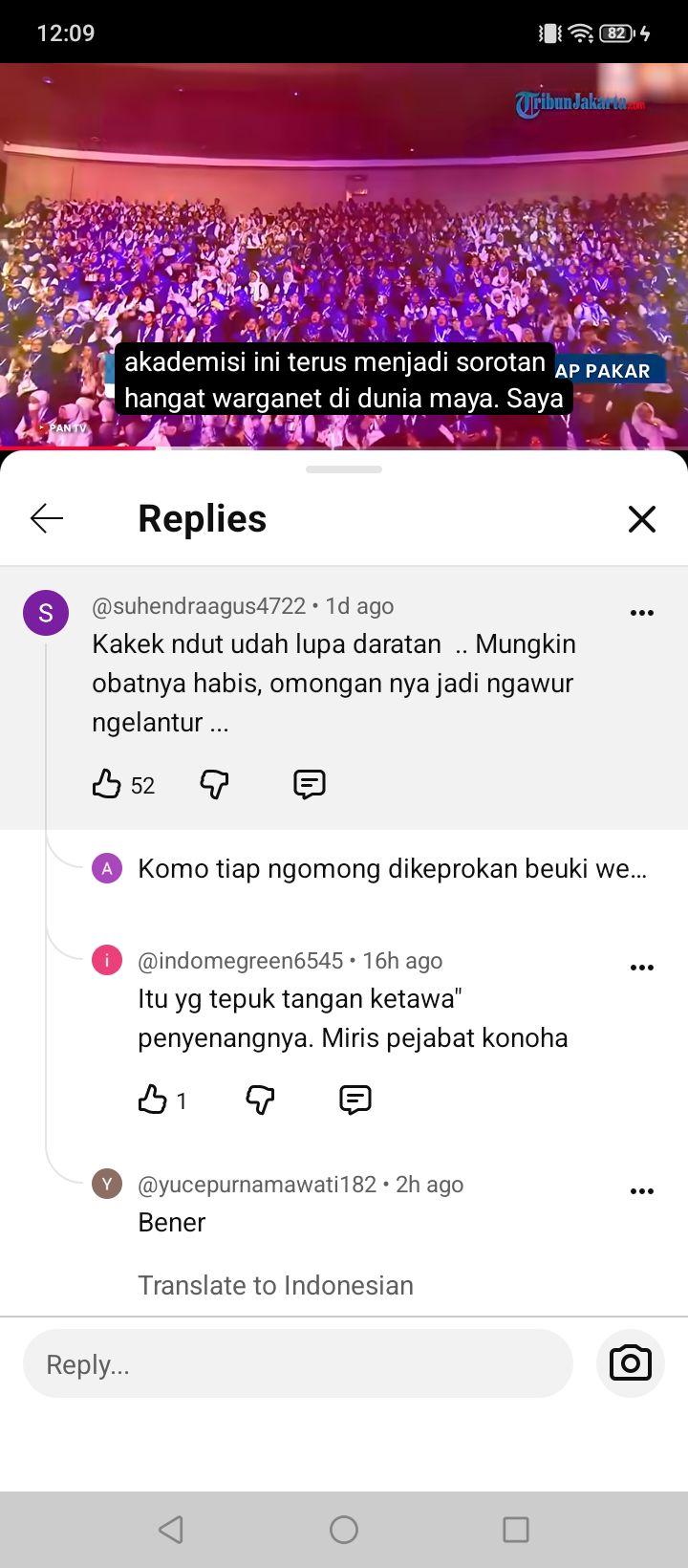
Task: Tap Translate to Indonesian under the Bener reply
Action: point(275,1285)
